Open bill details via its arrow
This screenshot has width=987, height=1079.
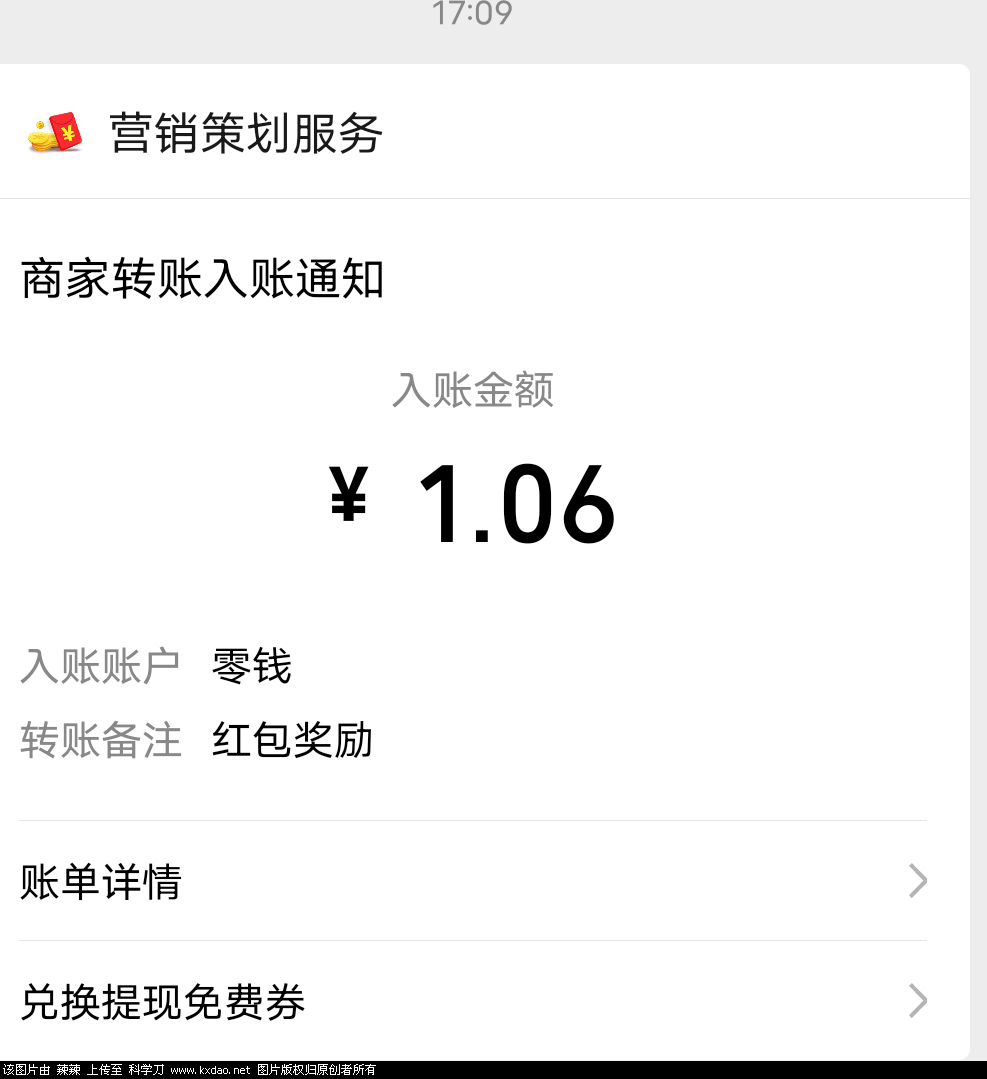916,881
